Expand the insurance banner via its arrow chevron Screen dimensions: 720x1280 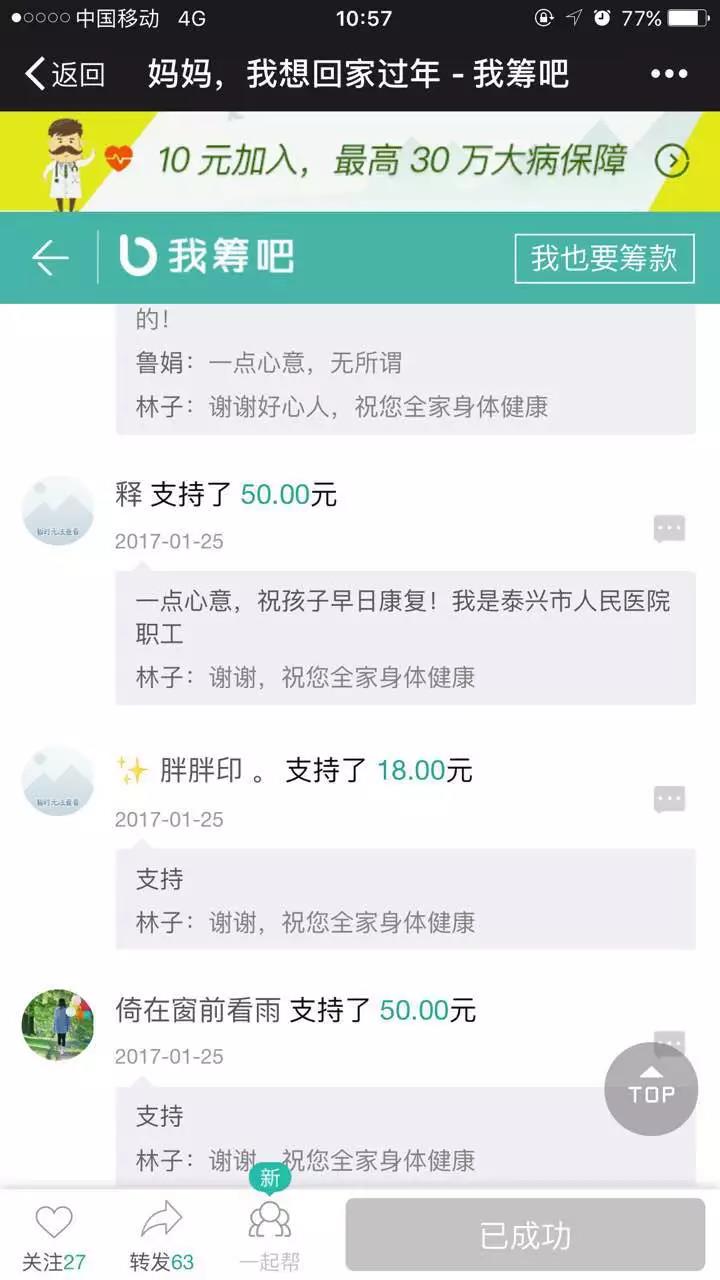tap(673, 160)
